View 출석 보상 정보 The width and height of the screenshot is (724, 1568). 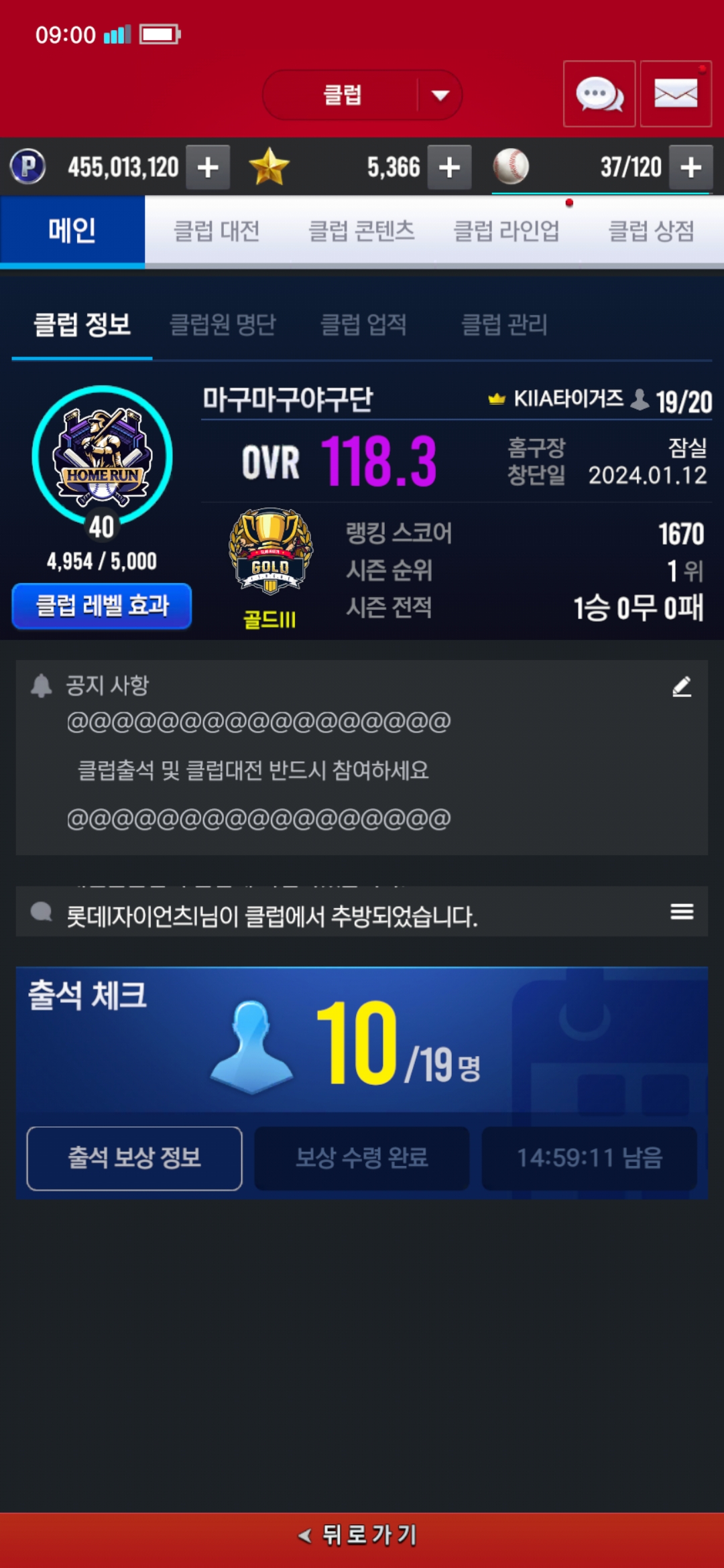pyautogui.click(x=134, y=1158)
